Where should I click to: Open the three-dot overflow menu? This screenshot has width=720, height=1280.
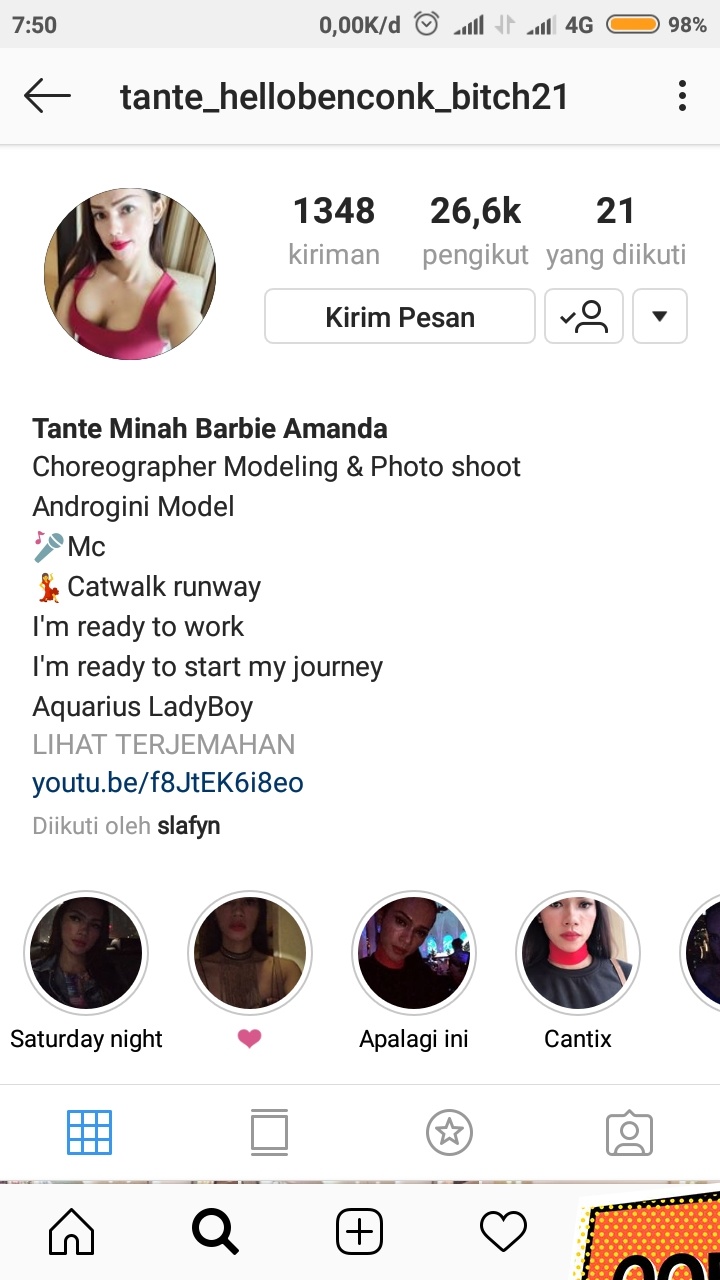[x=682, y=96]
